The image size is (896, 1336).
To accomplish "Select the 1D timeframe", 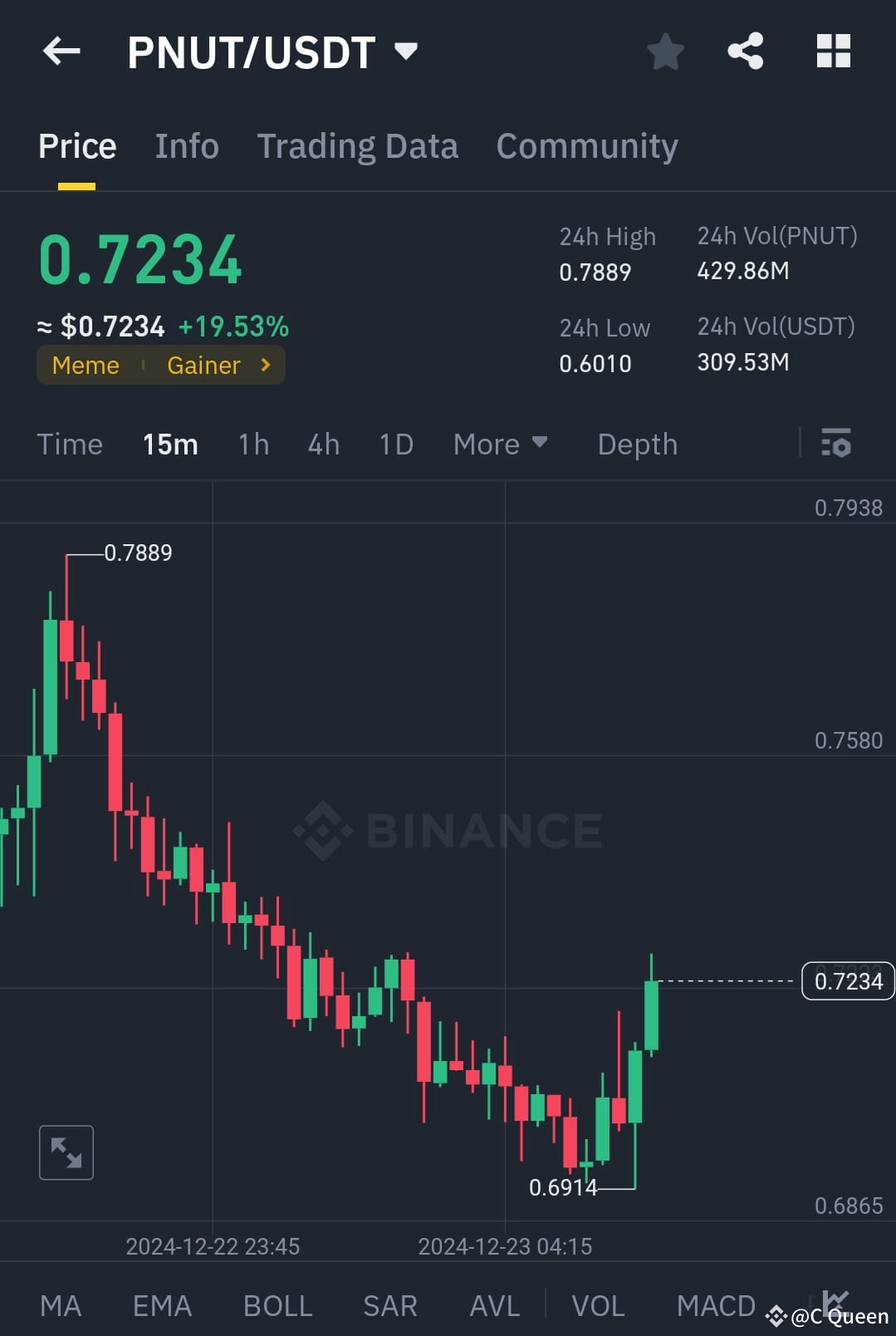I will pyautogui.click(x=395, y=445).
